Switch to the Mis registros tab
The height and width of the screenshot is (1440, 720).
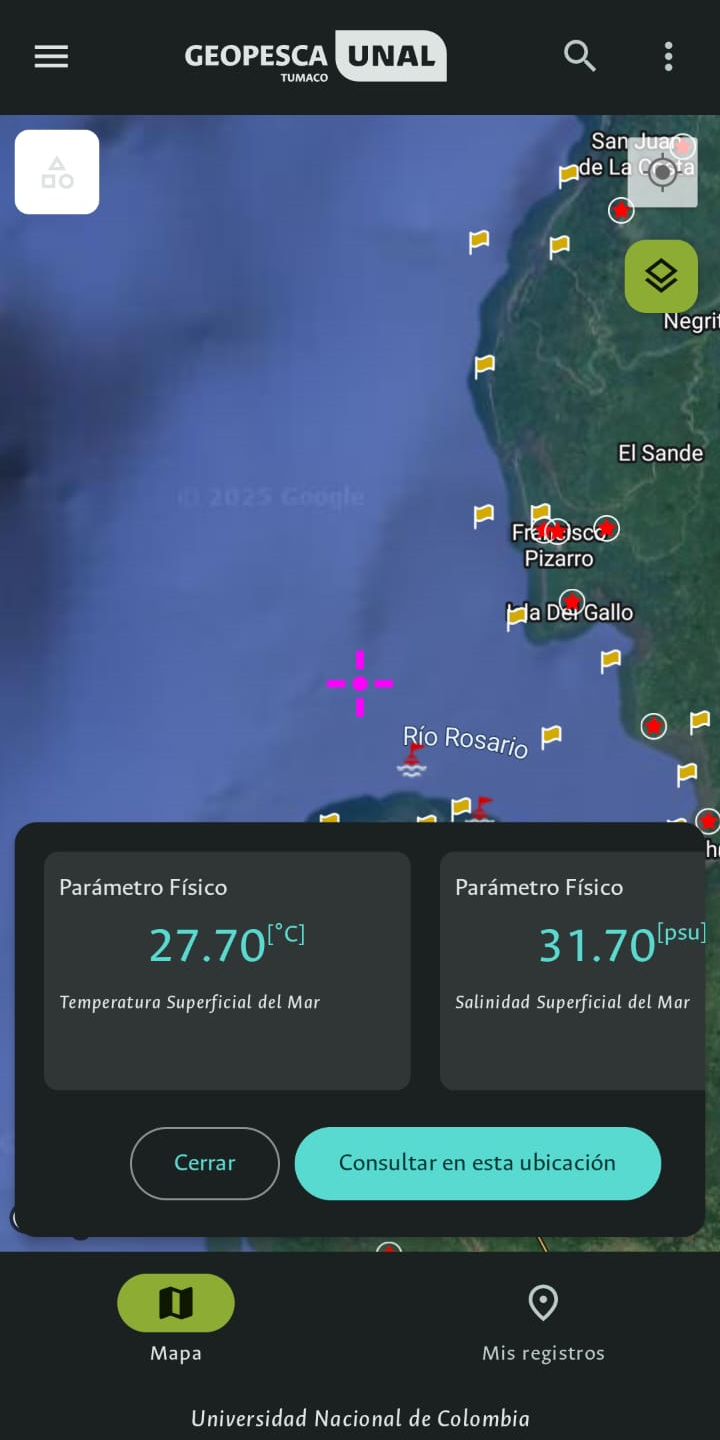543,1318
